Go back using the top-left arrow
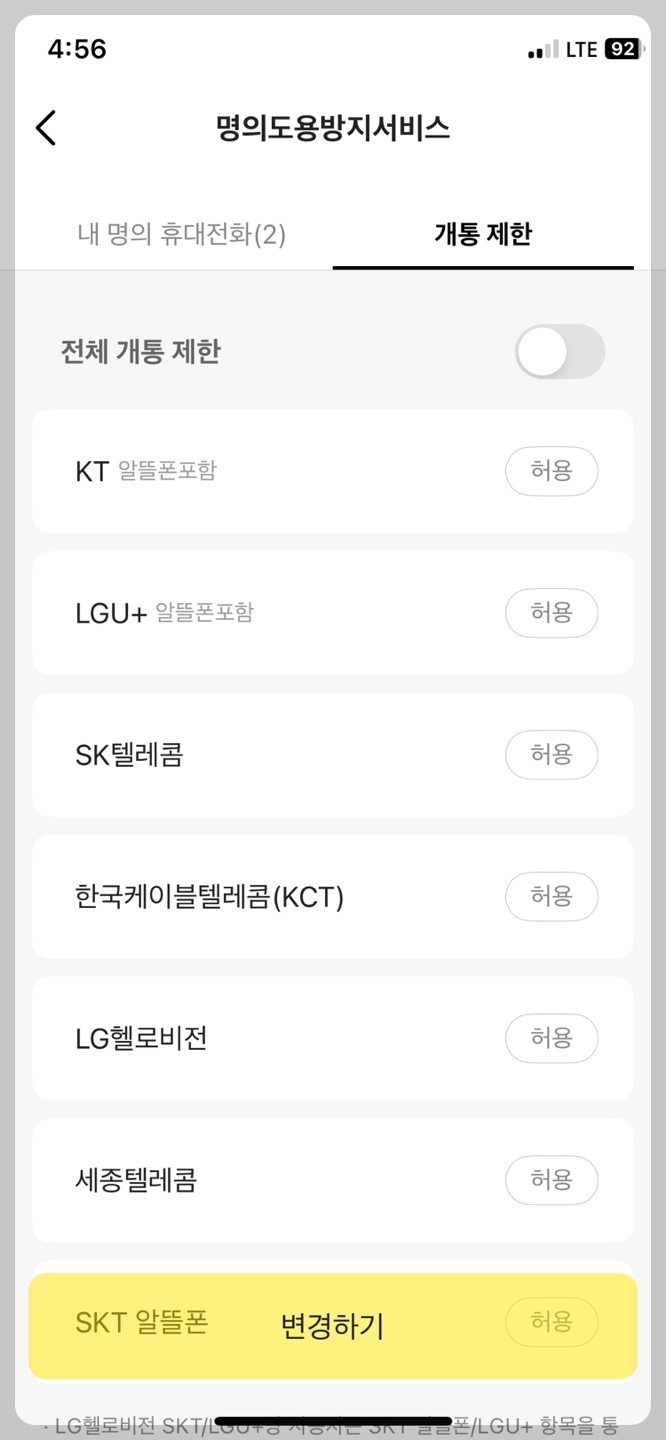This screenshot has height=1440, width=666. point(46,128)
